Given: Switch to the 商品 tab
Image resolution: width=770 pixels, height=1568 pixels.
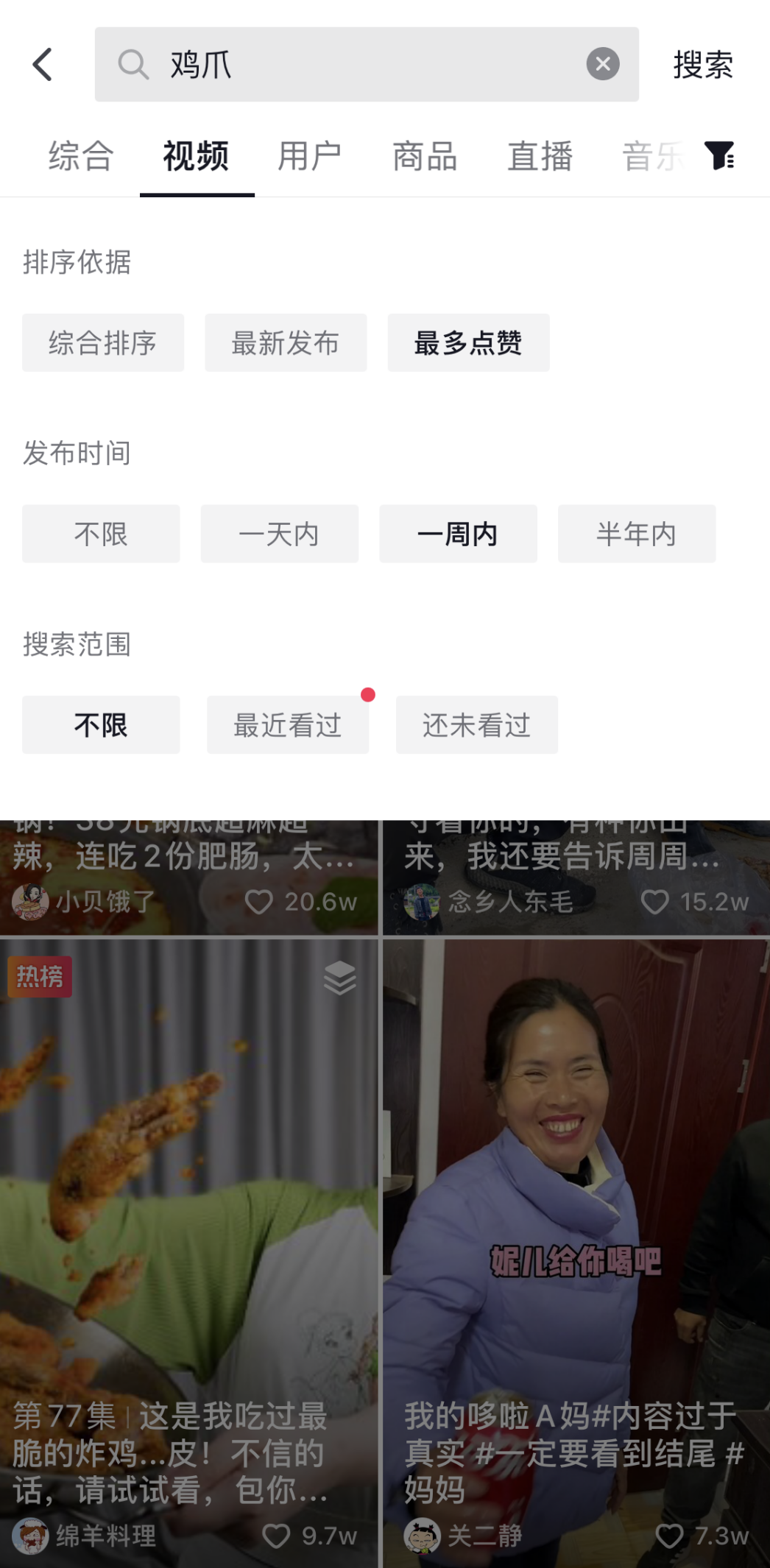Looking at the screenshot, I should coord(425,157).
